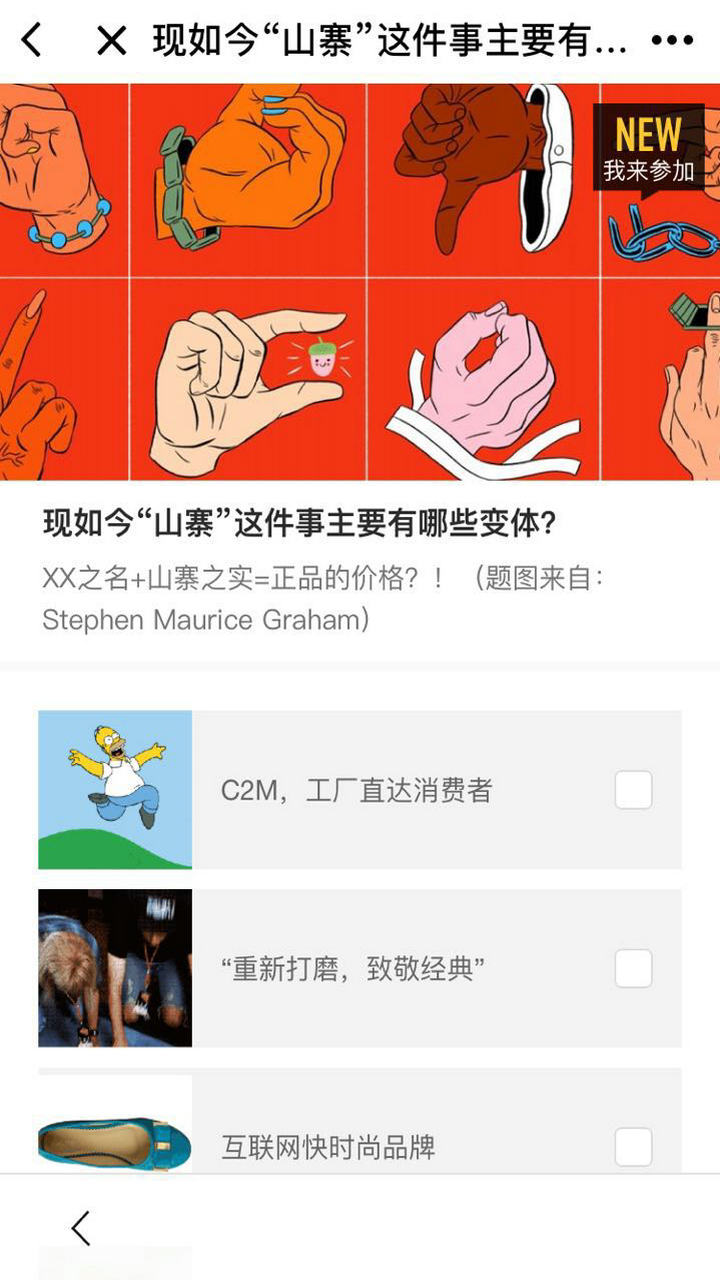The image size is (720, 1280).
Task: Check the box for C2M，工厂直达消费者
Action: pos(633,790)
